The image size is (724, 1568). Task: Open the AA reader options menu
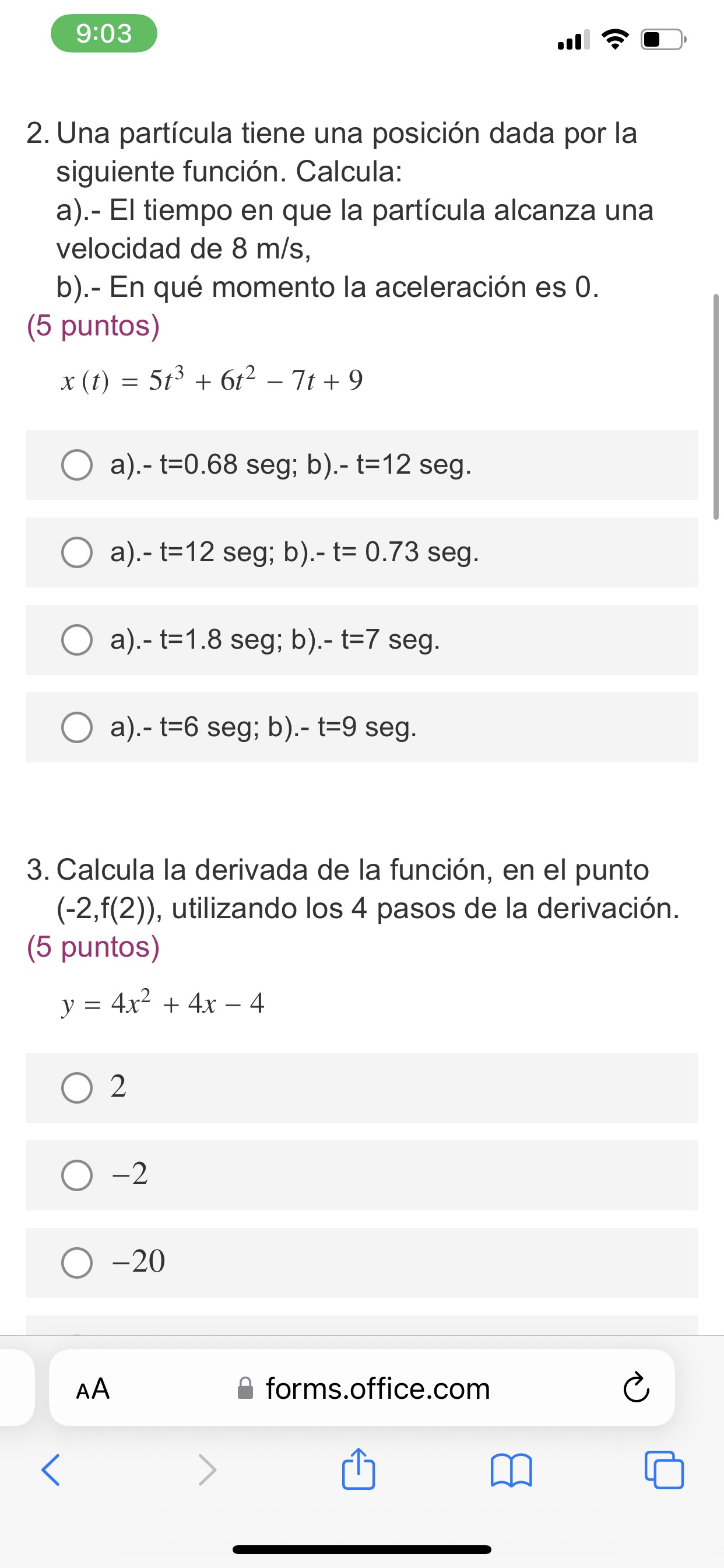pos(93,1389)
